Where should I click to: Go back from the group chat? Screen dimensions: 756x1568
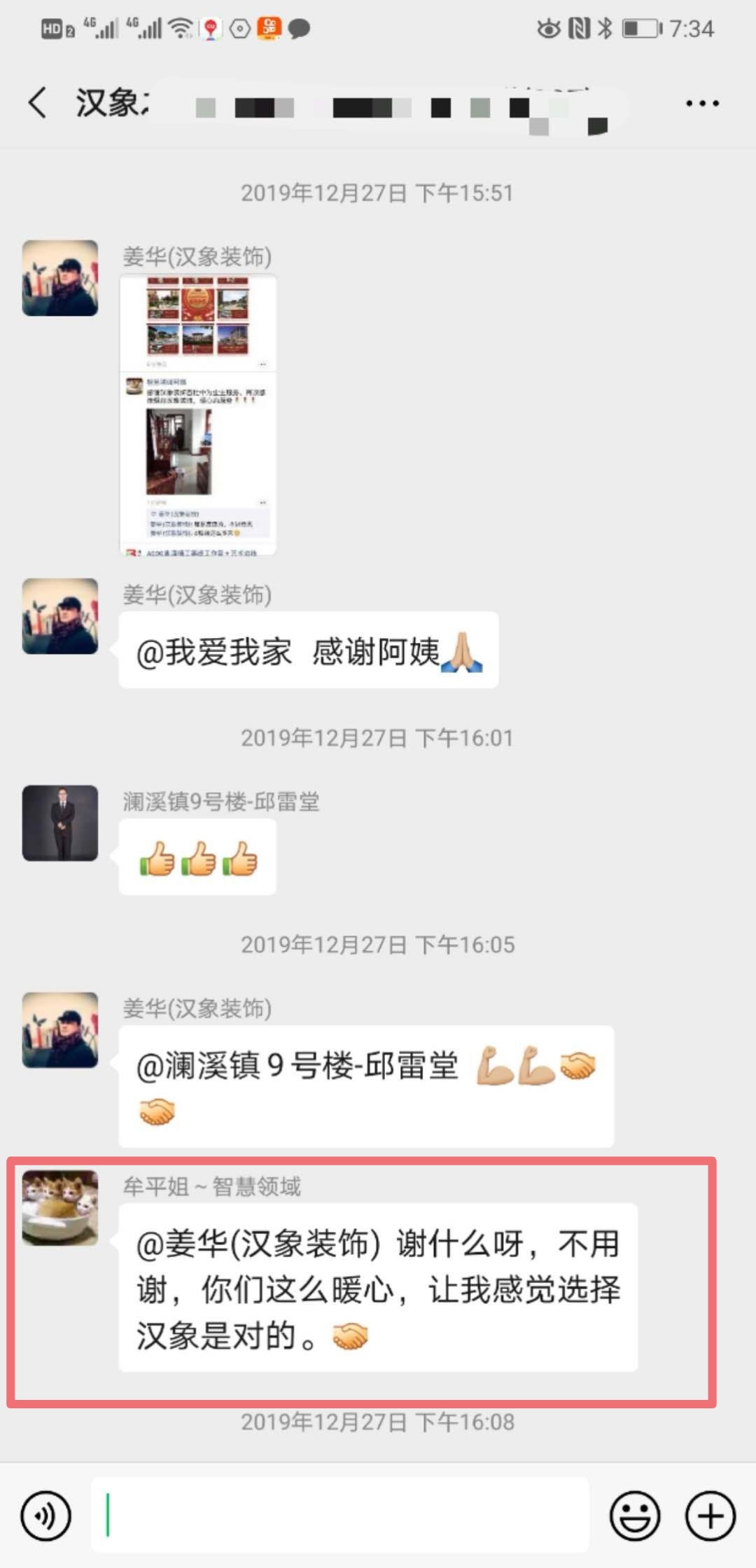tap(38, 103)
